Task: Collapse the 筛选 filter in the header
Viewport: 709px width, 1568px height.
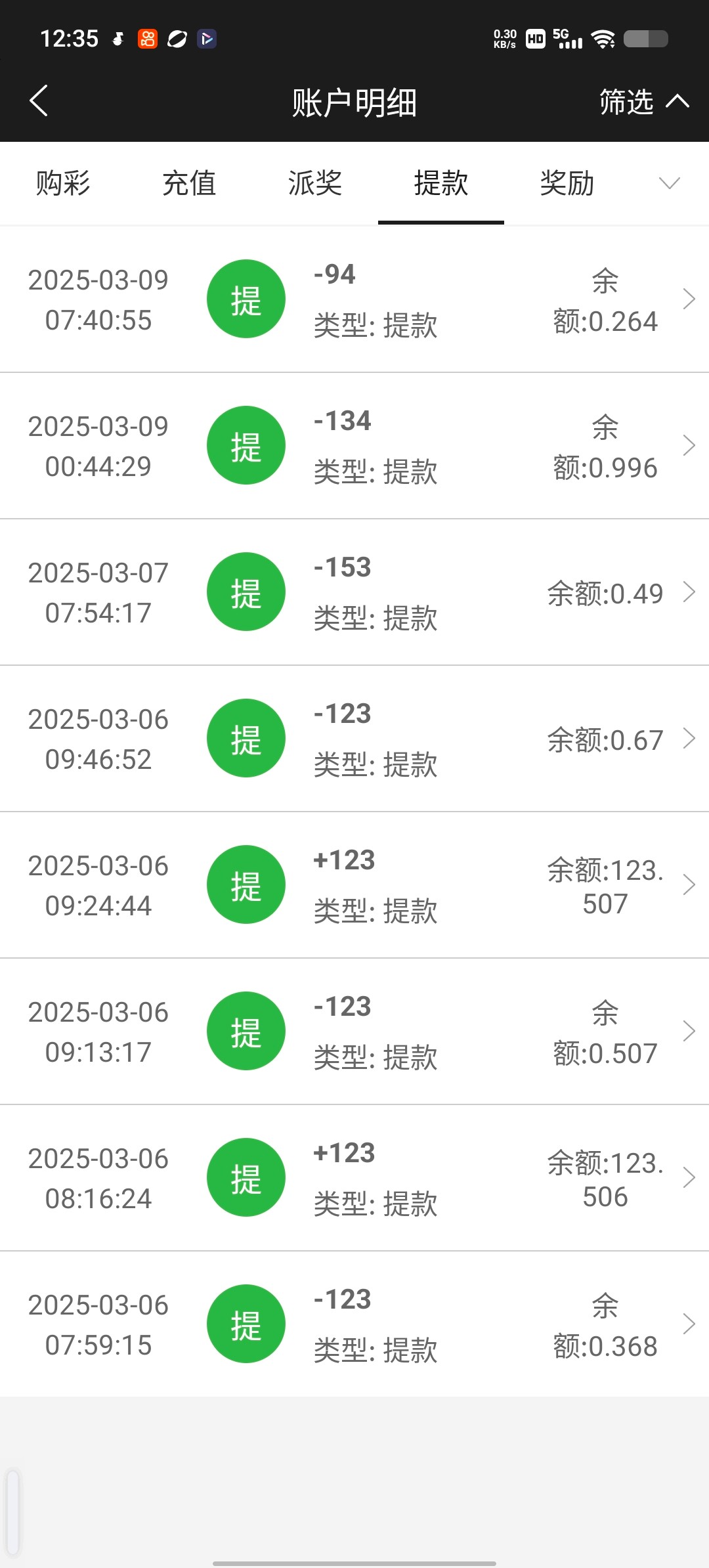Action: click(x=643, y=102)
